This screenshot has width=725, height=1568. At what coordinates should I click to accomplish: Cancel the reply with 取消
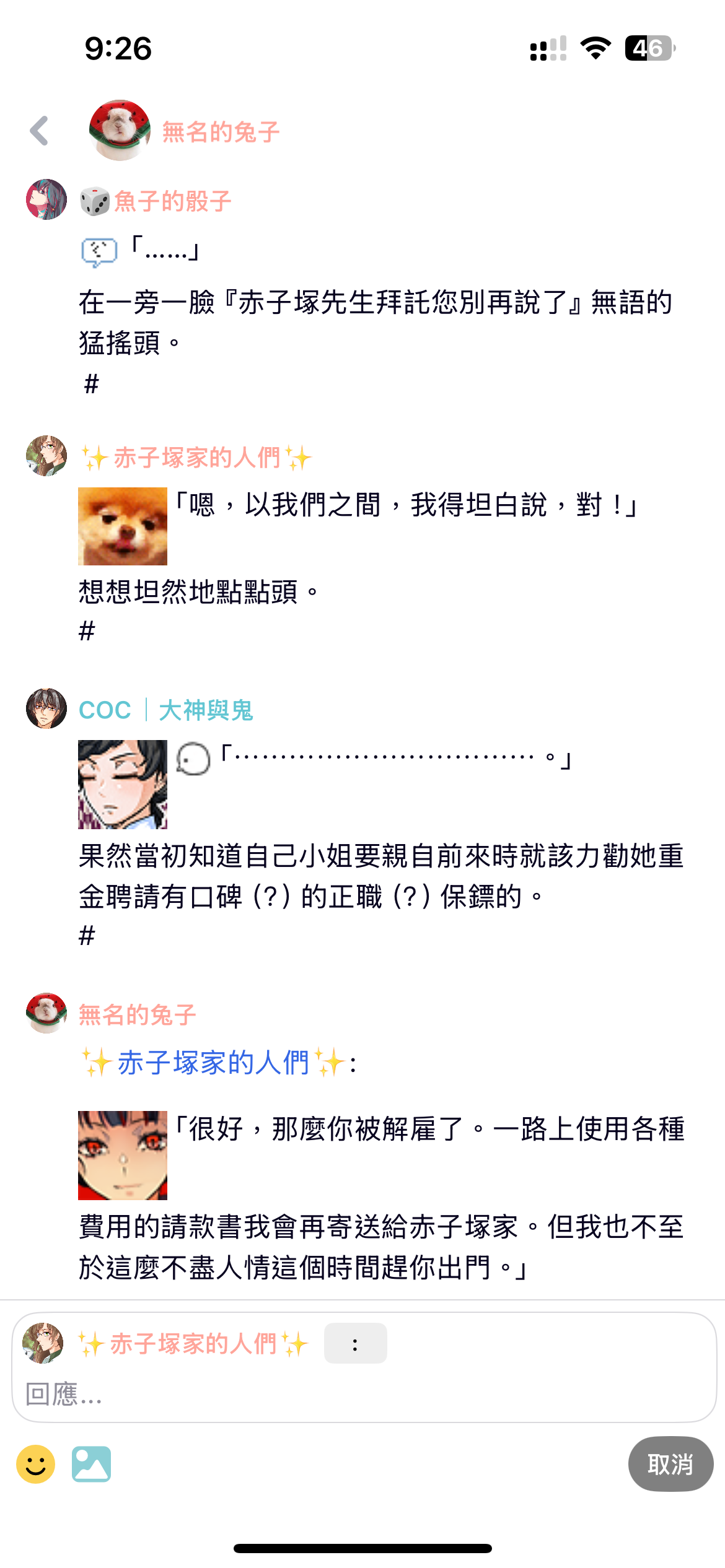(x=670, y=1464)
